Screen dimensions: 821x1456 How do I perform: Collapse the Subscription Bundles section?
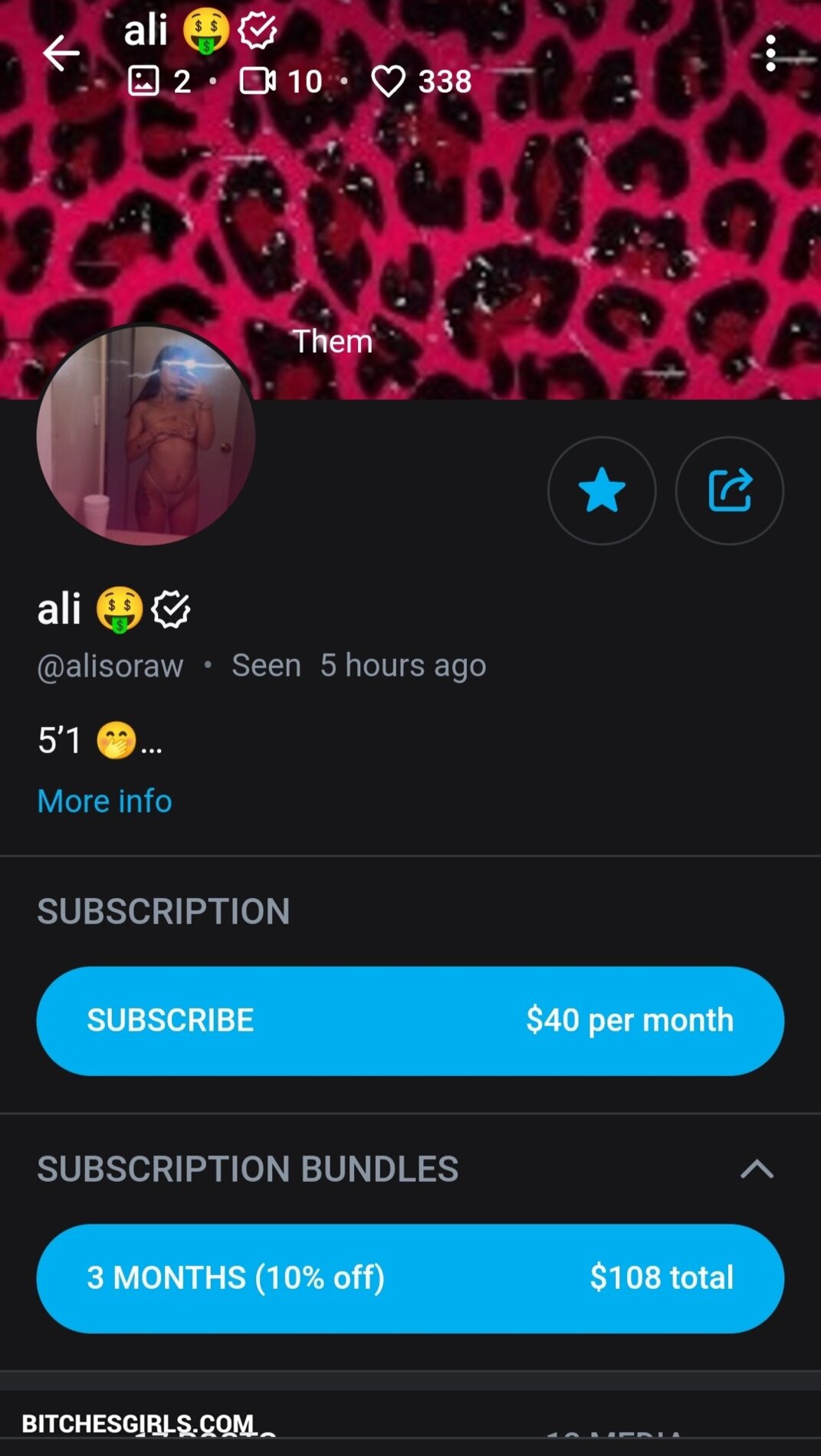click(757, 1169)
